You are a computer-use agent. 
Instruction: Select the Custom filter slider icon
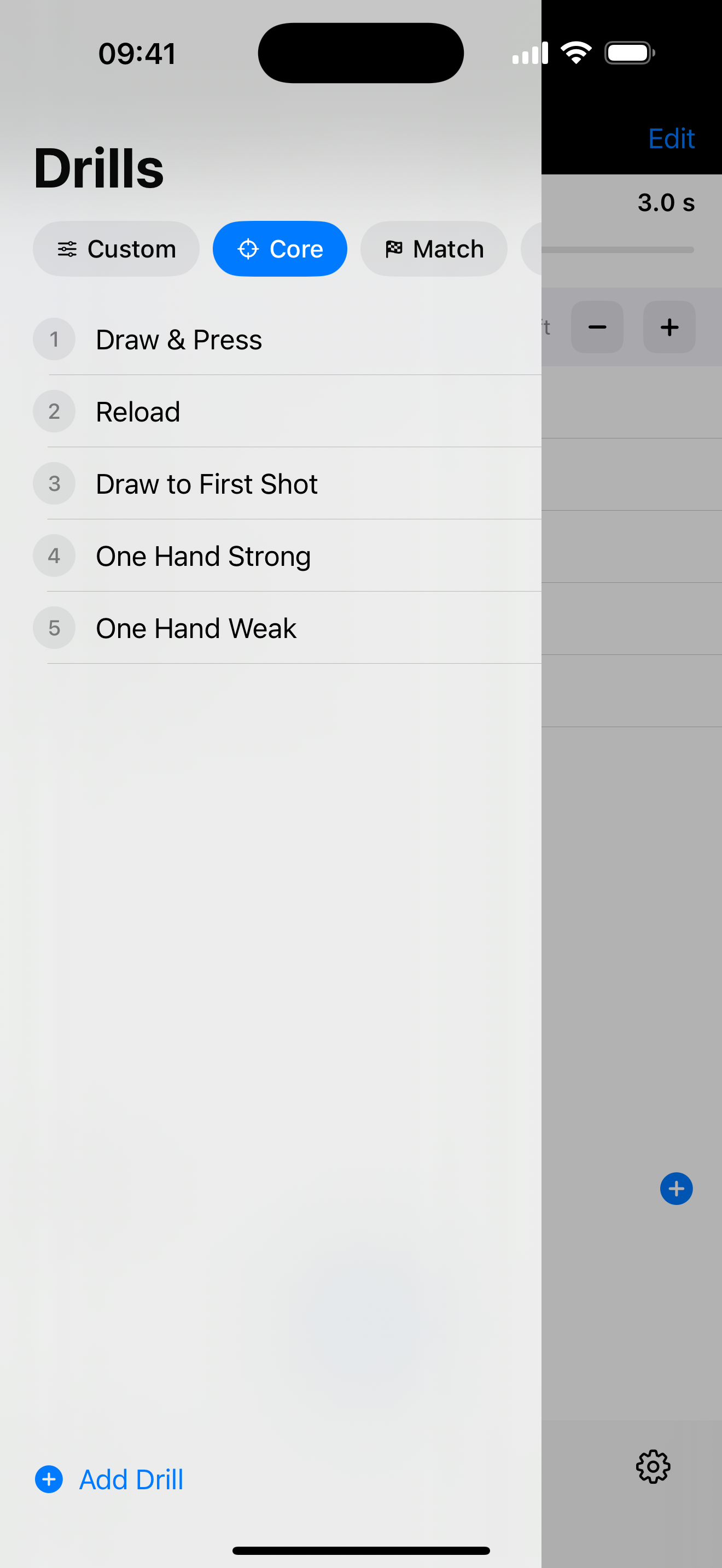pyautogui.click(x=68, y=248)
